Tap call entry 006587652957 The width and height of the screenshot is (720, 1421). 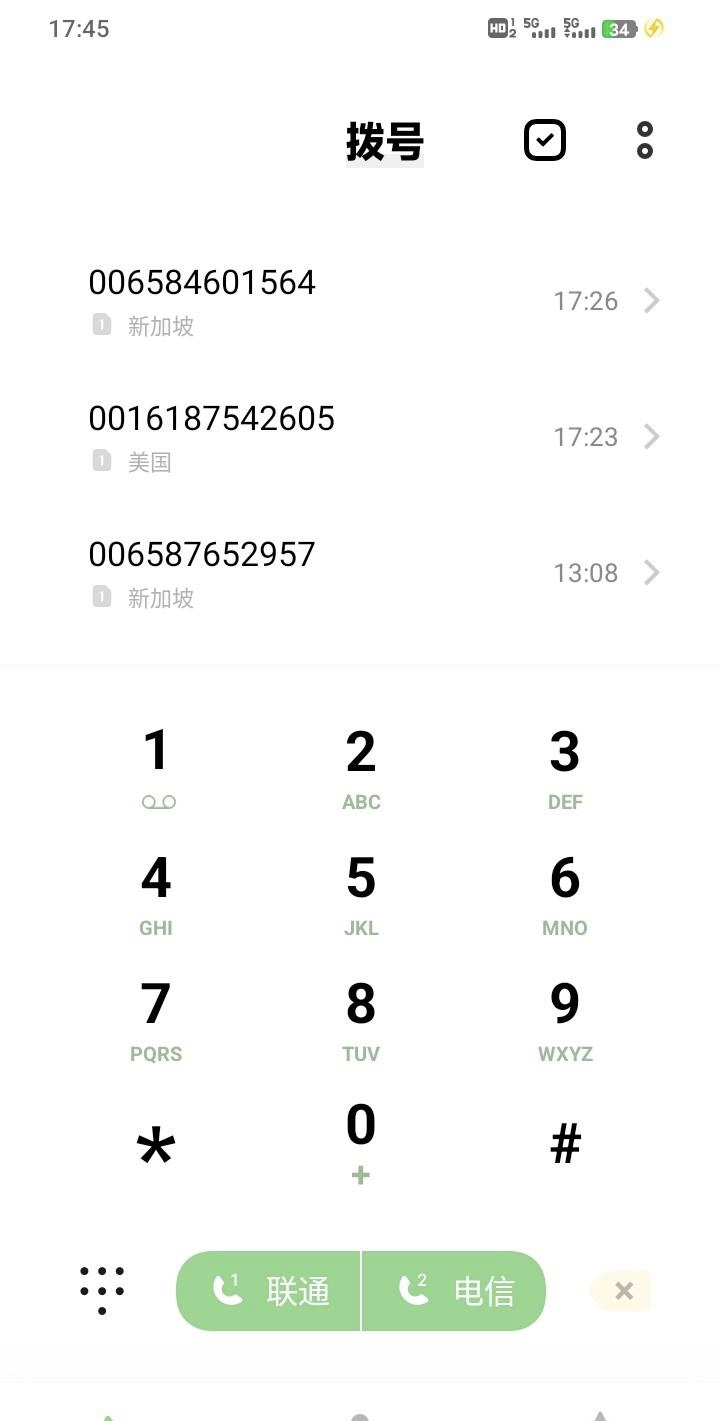(360, 573)
